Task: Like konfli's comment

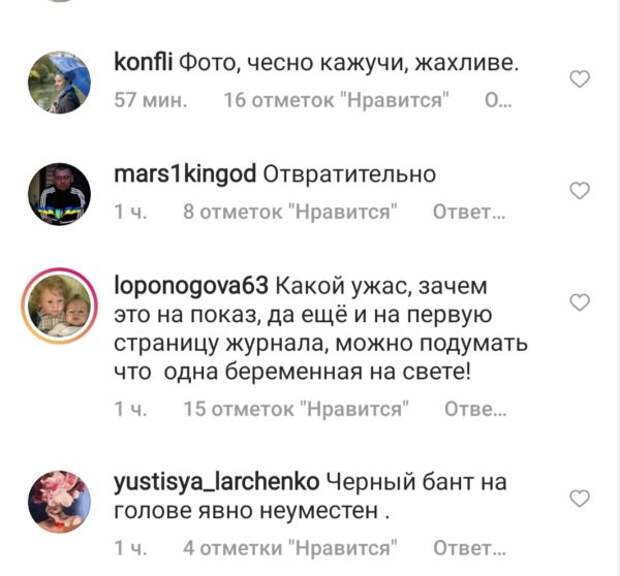Action: point(579,79)
